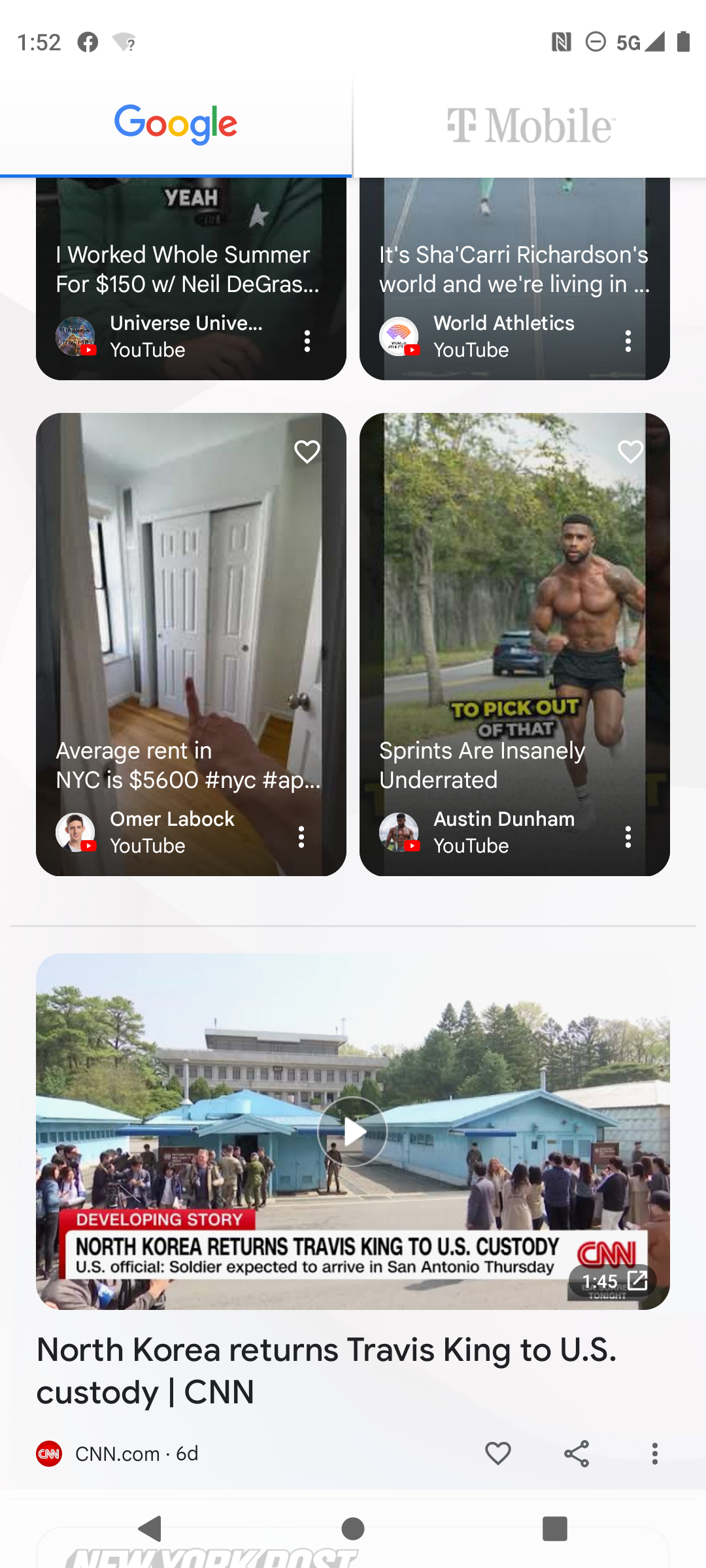This screenshot has height=1568, width=706.
Task: Open North Korea returns Travis King article
Action: (327, 1371)
